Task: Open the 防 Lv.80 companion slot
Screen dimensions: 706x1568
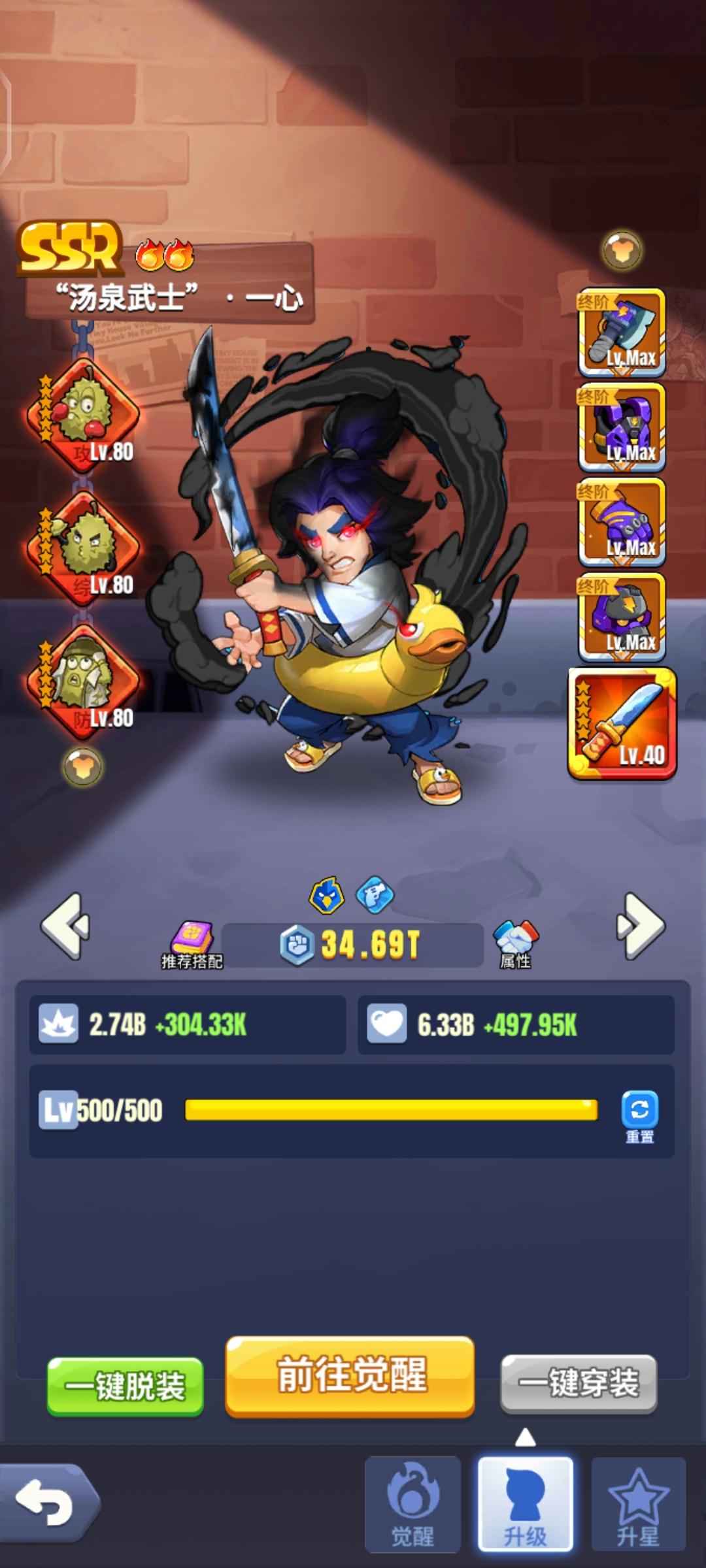Action: (x=83, y=679)
